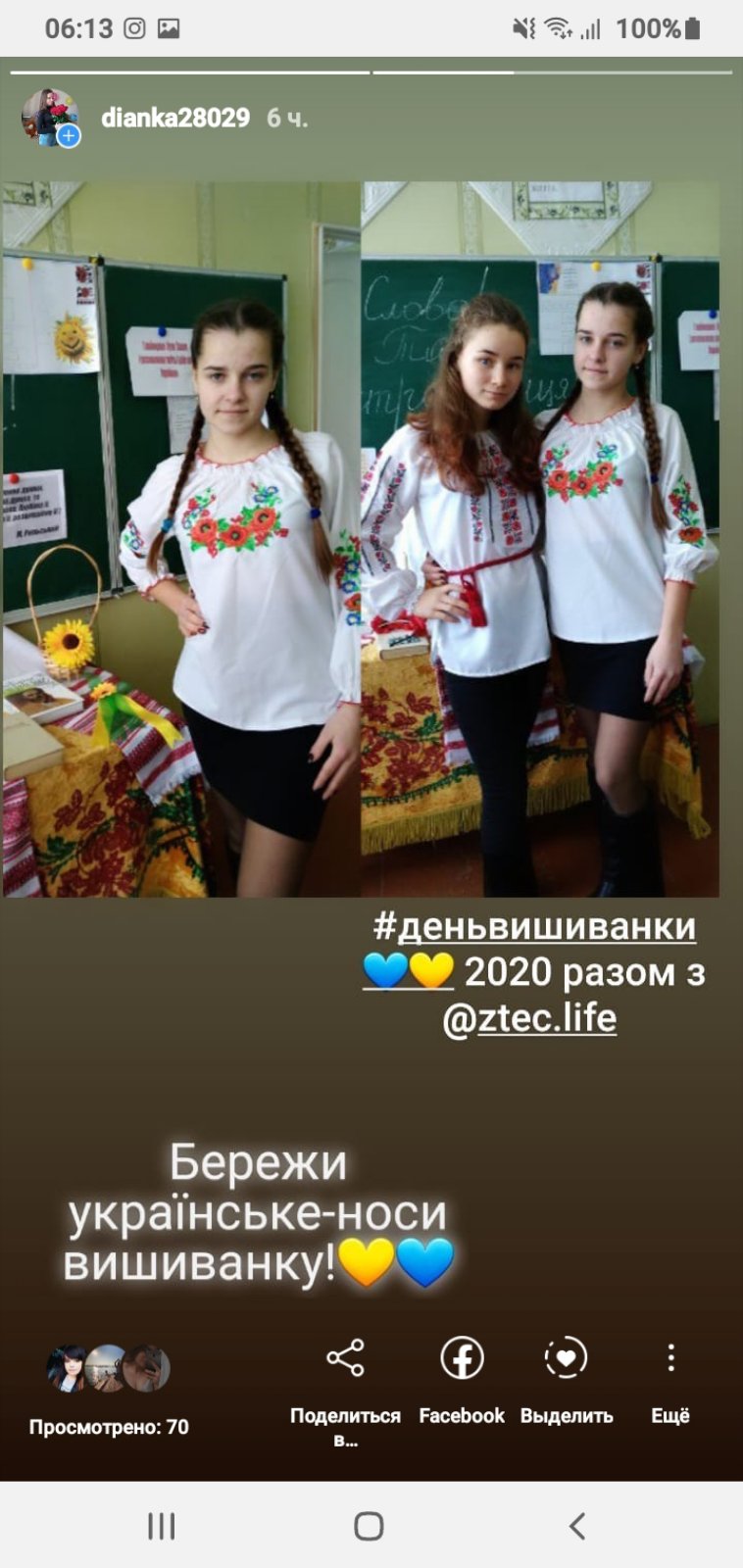
Task: Open the @ztec.life mention
Action: pos(529,1018)
